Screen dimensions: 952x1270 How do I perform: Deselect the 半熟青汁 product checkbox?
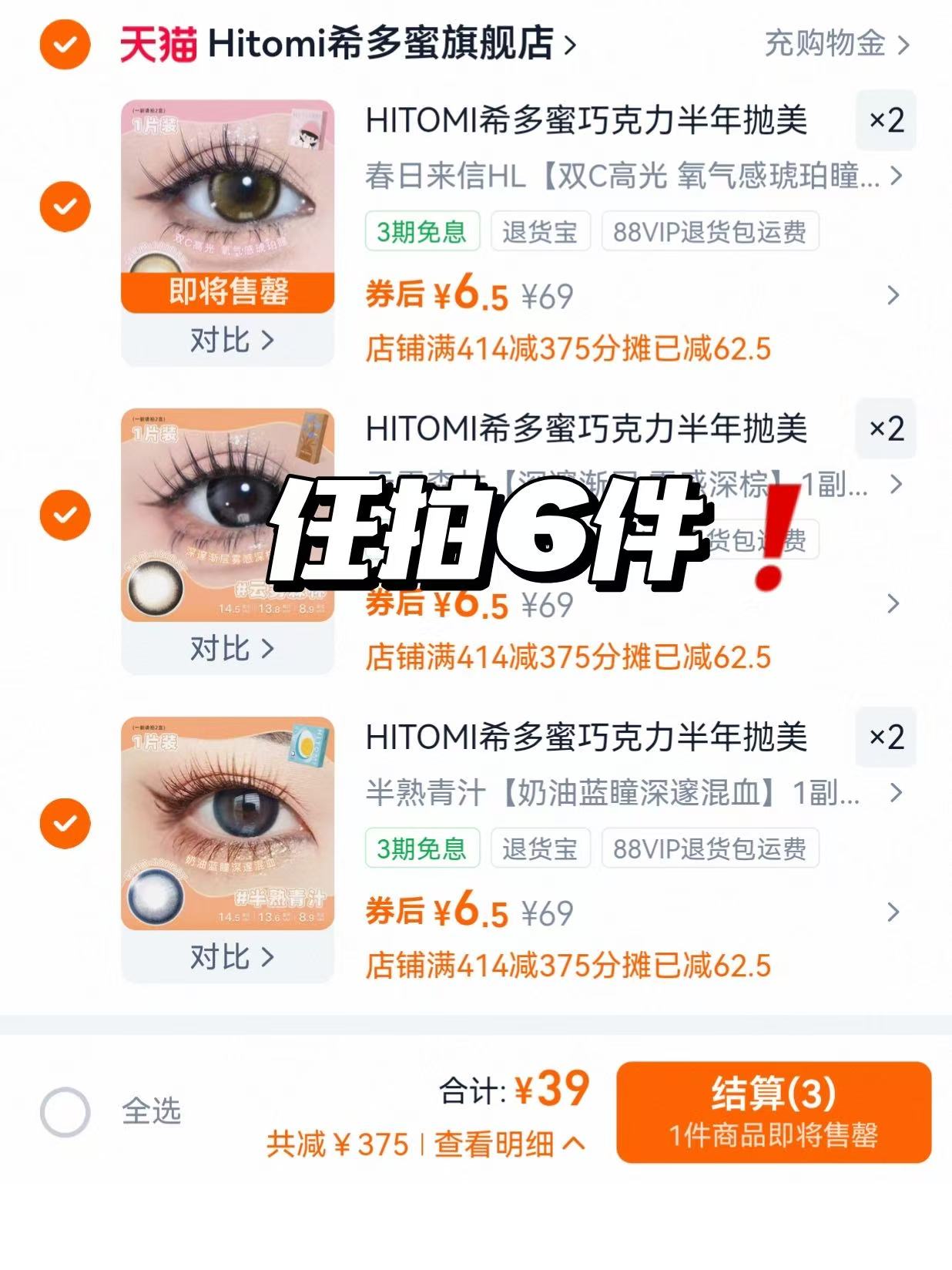coord(65,823)
